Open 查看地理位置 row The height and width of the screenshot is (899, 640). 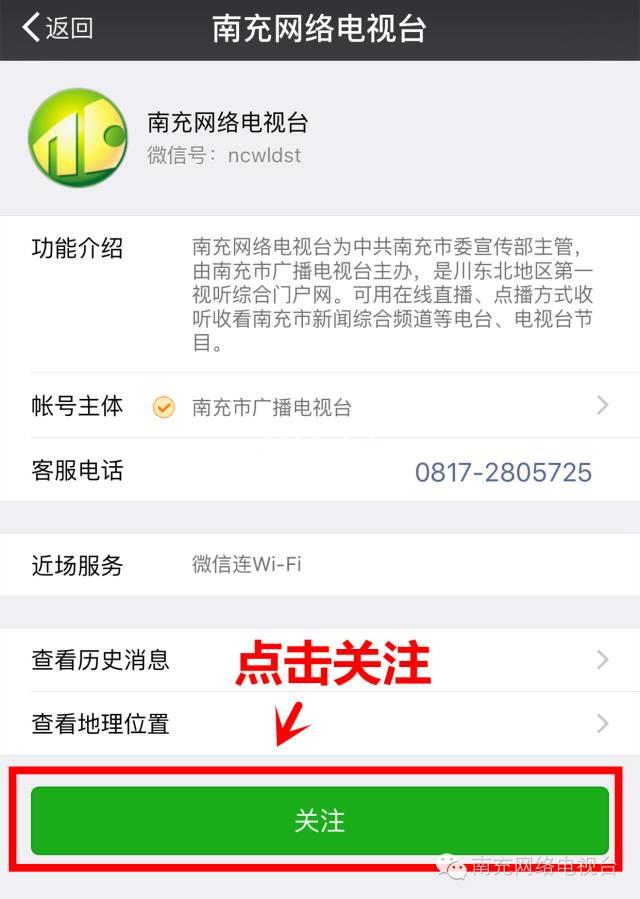tap(320, 723)
